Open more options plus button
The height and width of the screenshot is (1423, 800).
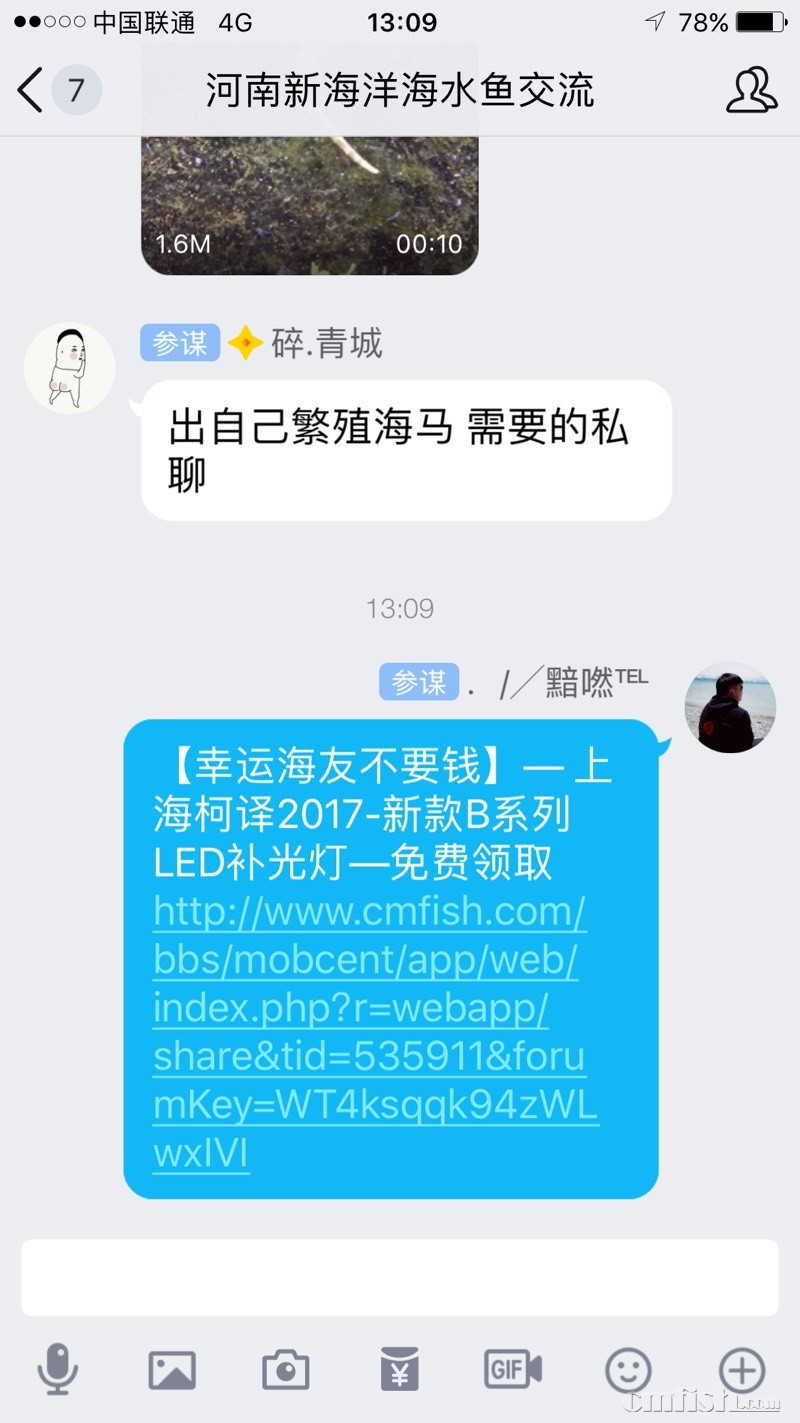point(742,1370)
